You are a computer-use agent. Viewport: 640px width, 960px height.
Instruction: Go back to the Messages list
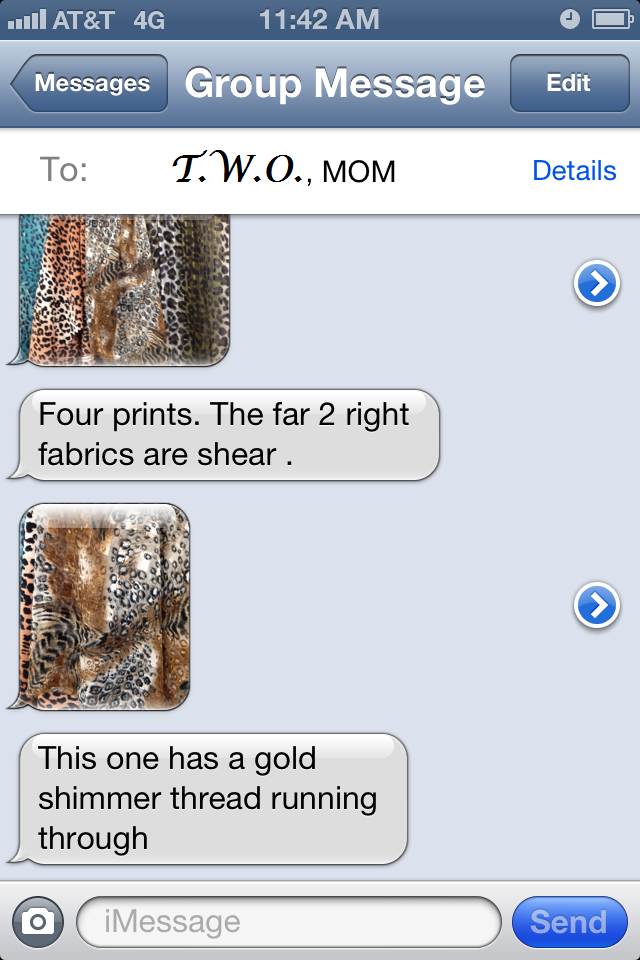coord(88,84)
